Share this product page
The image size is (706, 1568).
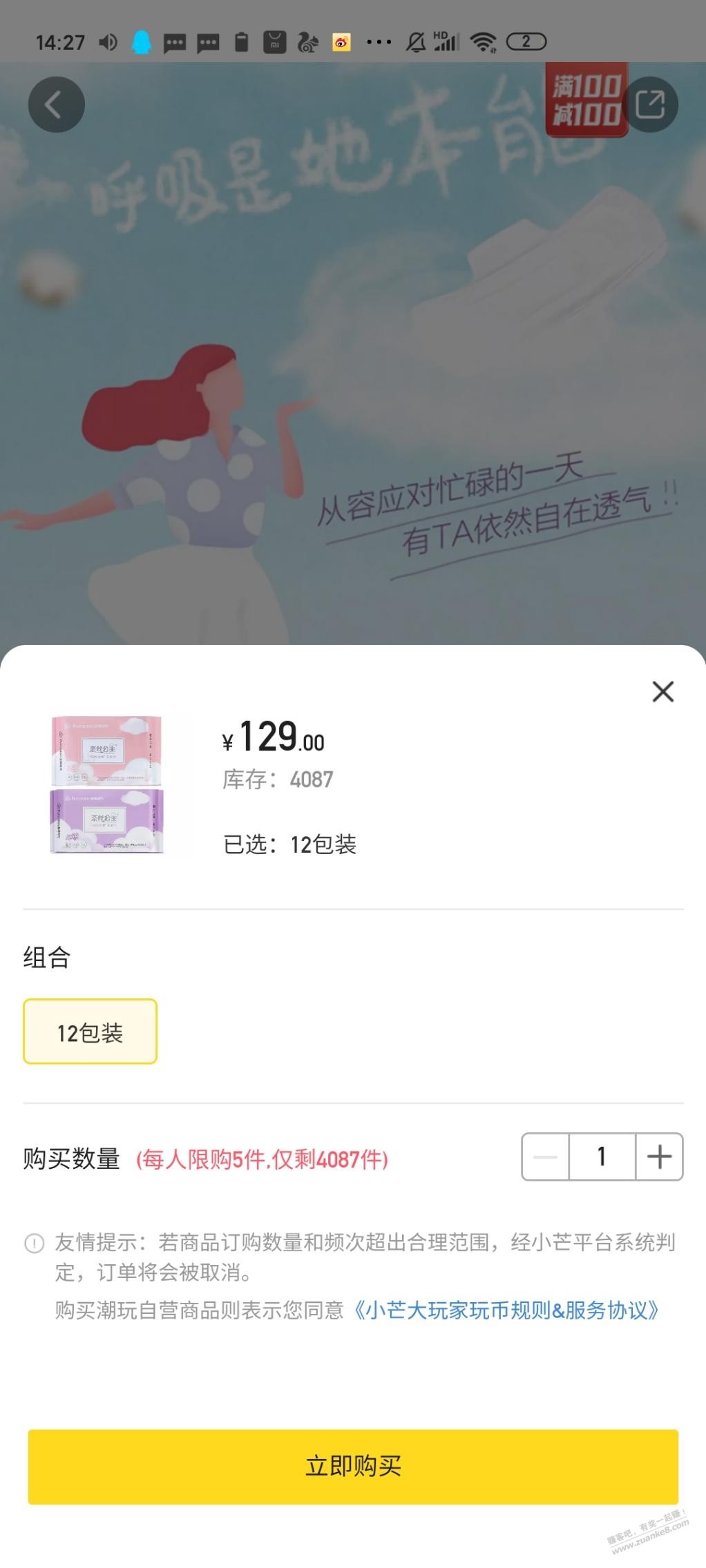click(x=649, y=105)
